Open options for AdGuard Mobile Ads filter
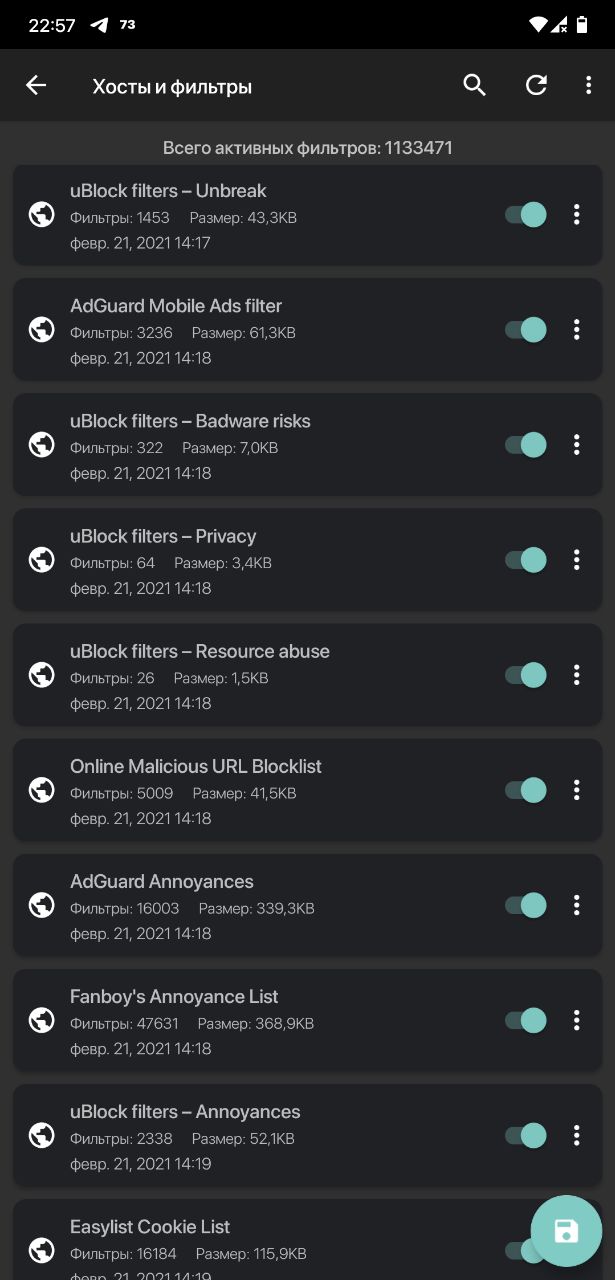Viewport: 615px width, 1280px height. click(577, 329)
